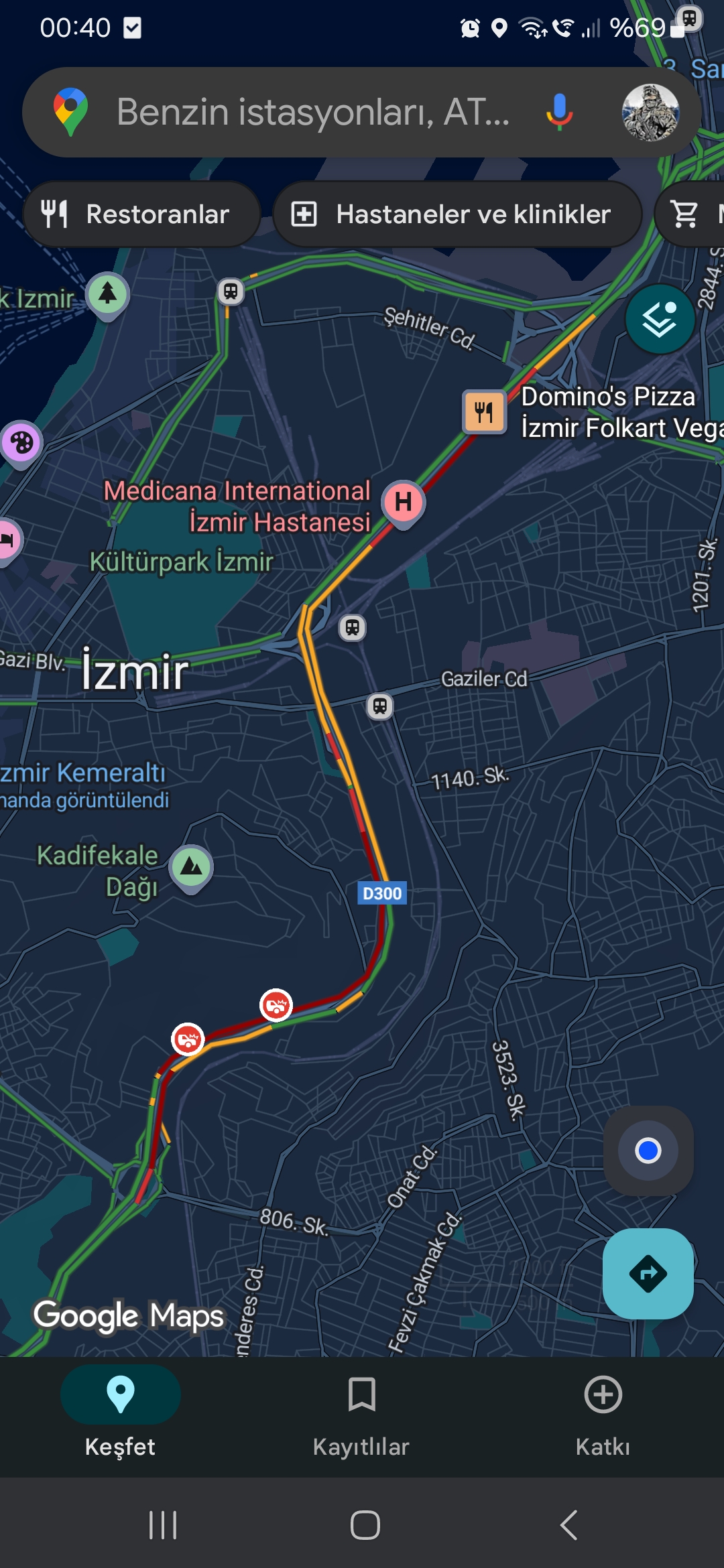
Task: Open recent apps from navigation bar
Action: click(x=163, y=1525)
